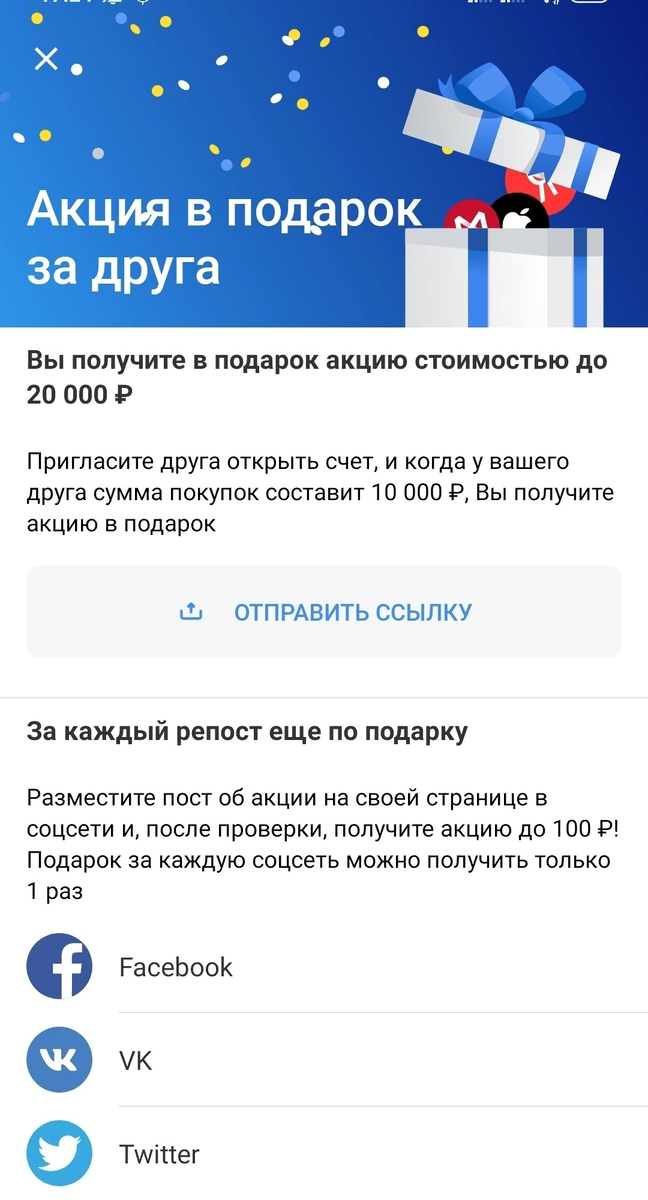Open the Twitter repost option

324,1154
